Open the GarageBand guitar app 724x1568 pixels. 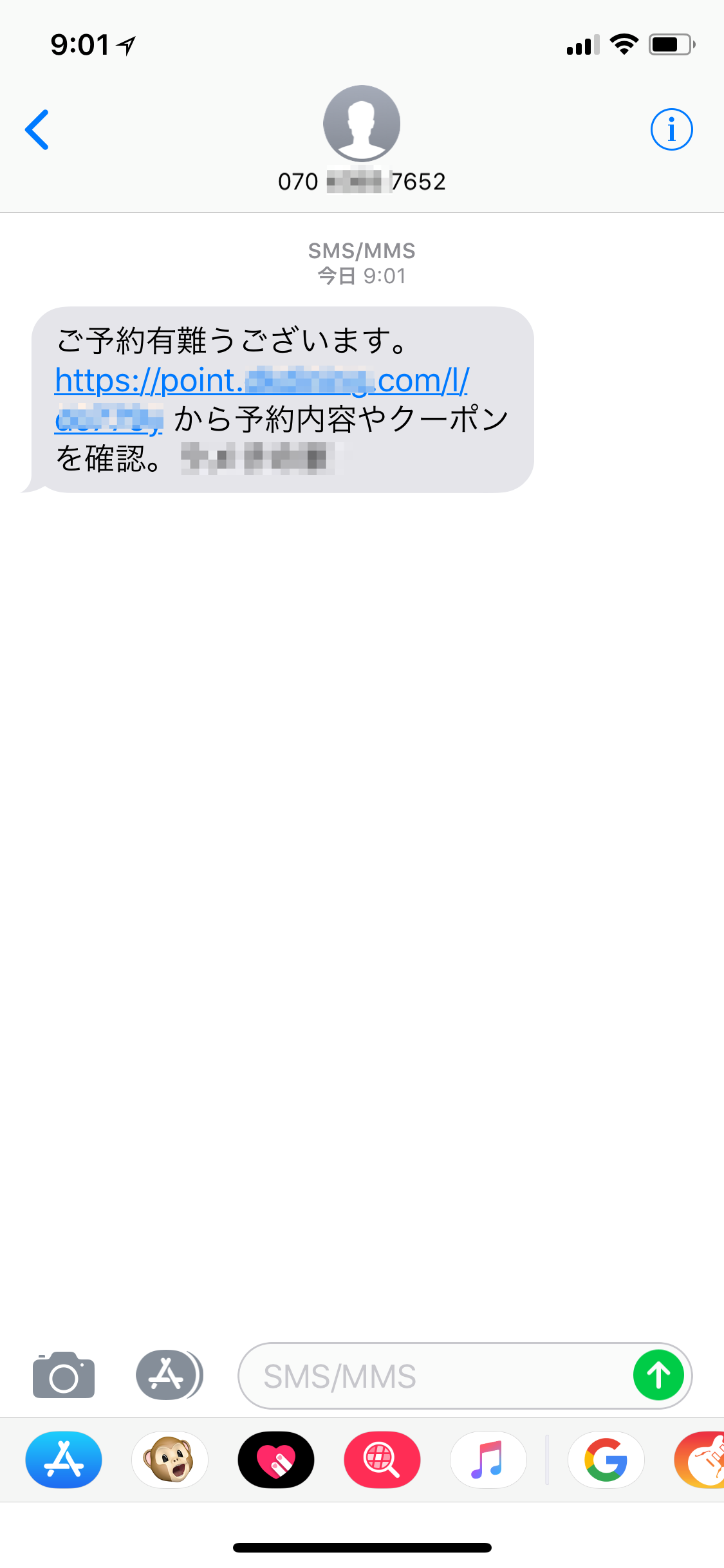(x=700, y=1459)
